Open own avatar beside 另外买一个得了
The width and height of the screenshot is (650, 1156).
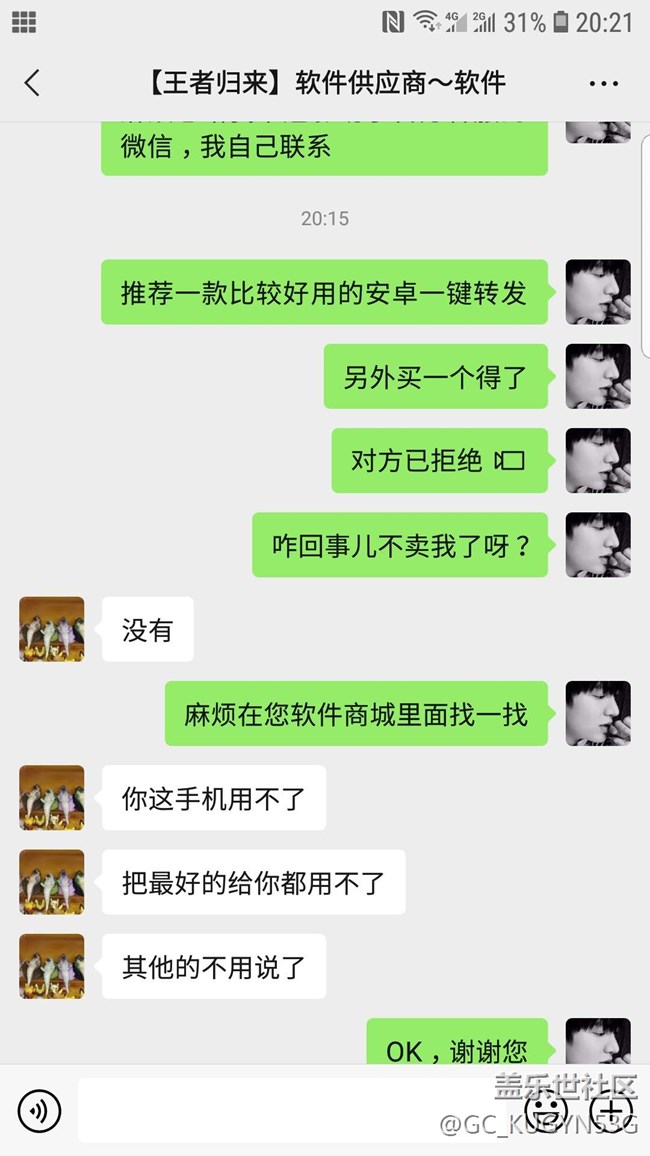point(598,376)
